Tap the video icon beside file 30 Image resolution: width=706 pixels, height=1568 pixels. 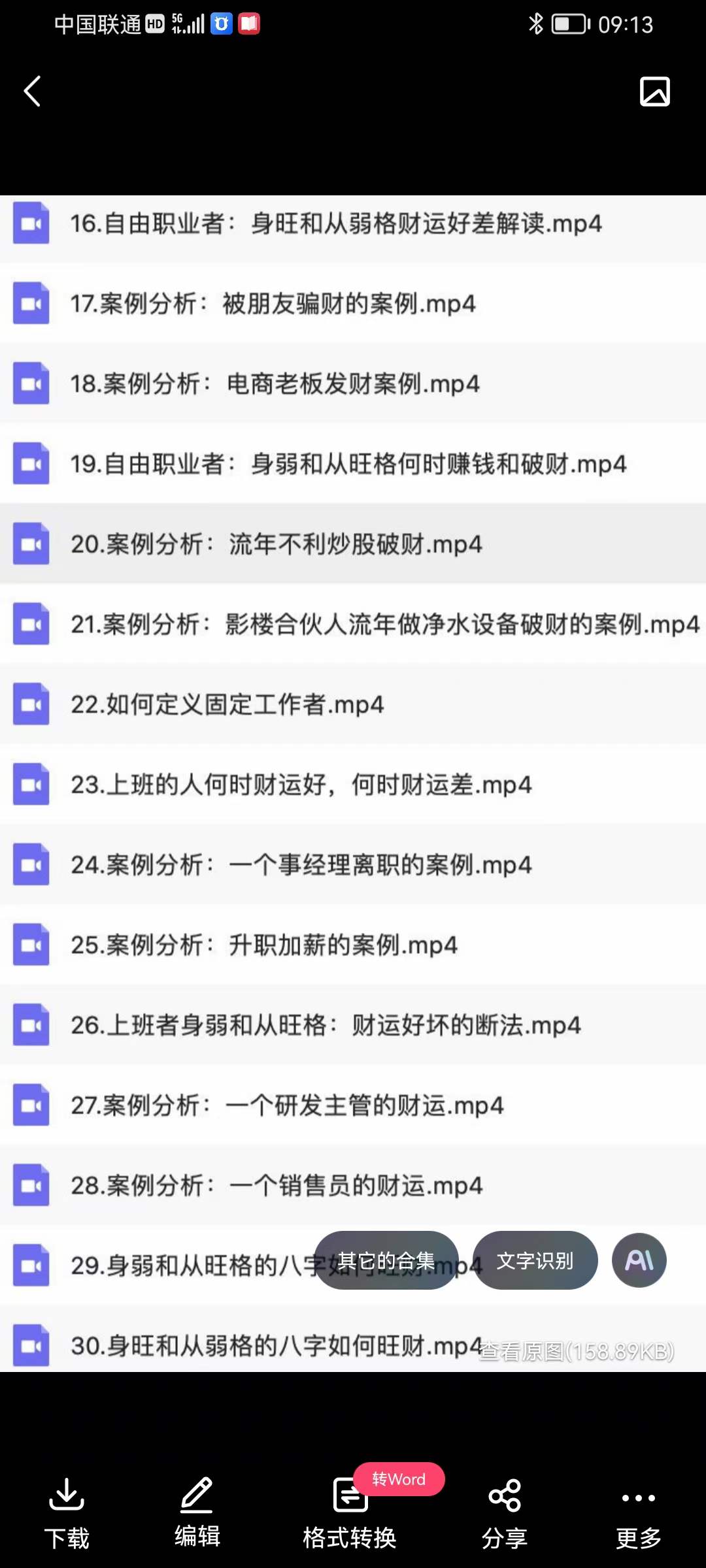coord(31,1345)
